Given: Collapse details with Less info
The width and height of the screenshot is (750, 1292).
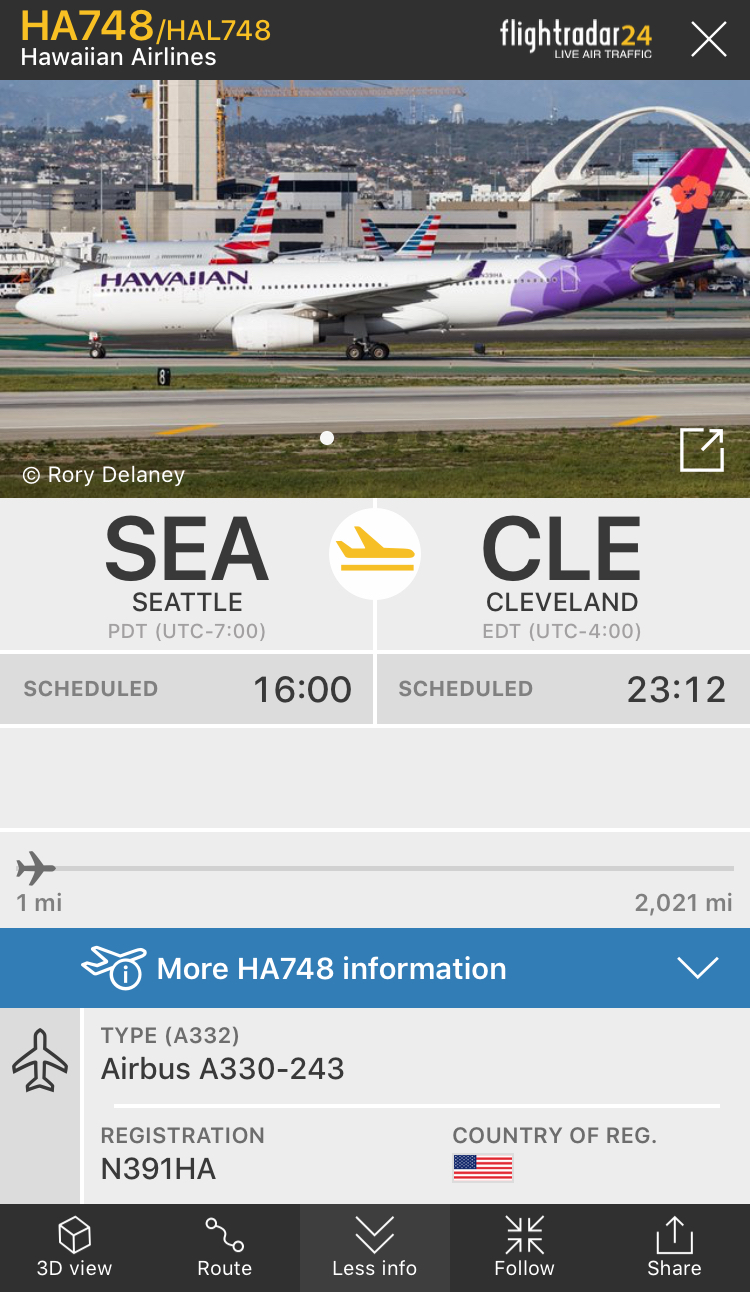Looking at the screenshot, I should [374, 1247].
